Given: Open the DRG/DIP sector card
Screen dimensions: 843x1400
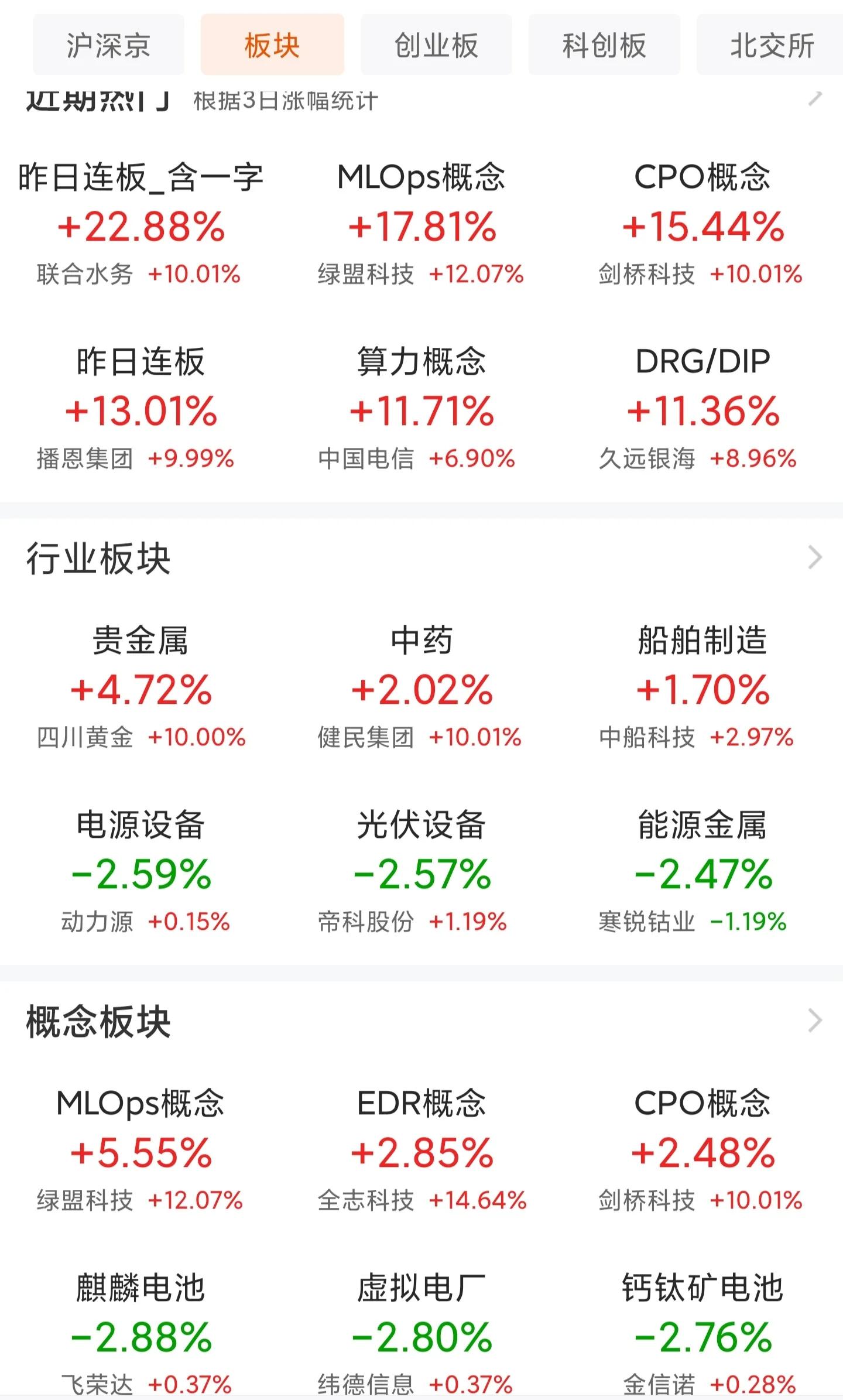Looking at the screenshot, I should pos(702,410).
